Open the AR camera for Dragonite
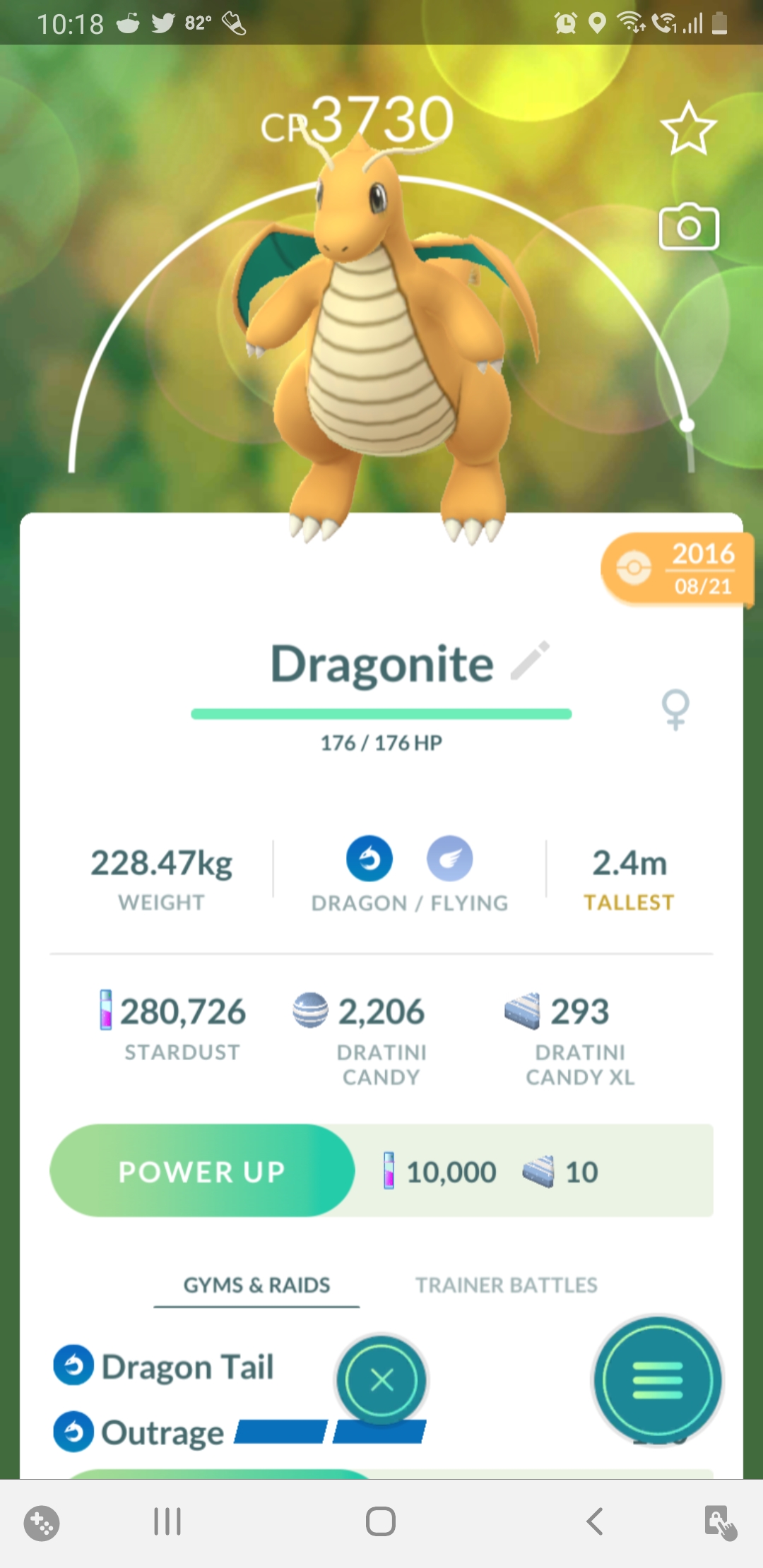The width and height of the screenshot is (763, 1568). click(x=688, y=227)
